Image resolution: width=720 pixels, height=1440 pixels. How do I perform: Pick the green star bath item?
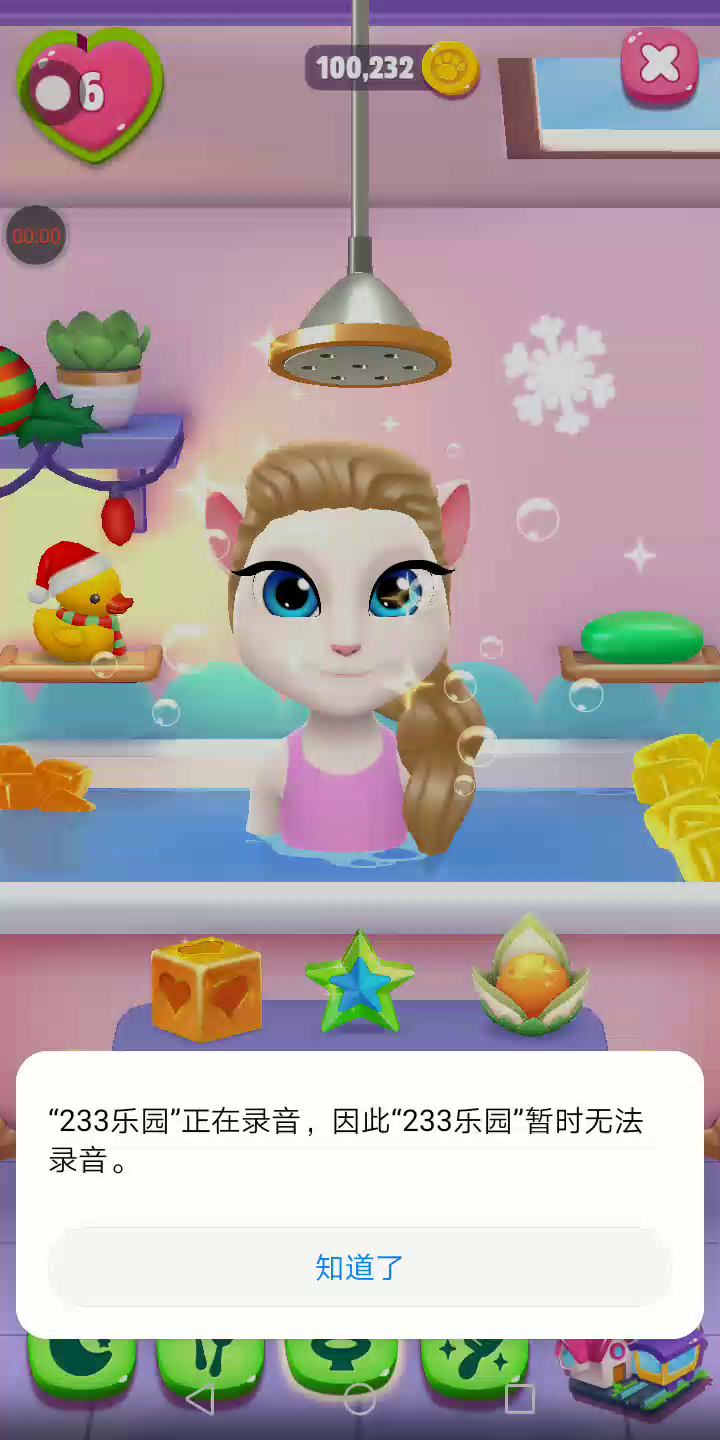(x=359, y=982)
